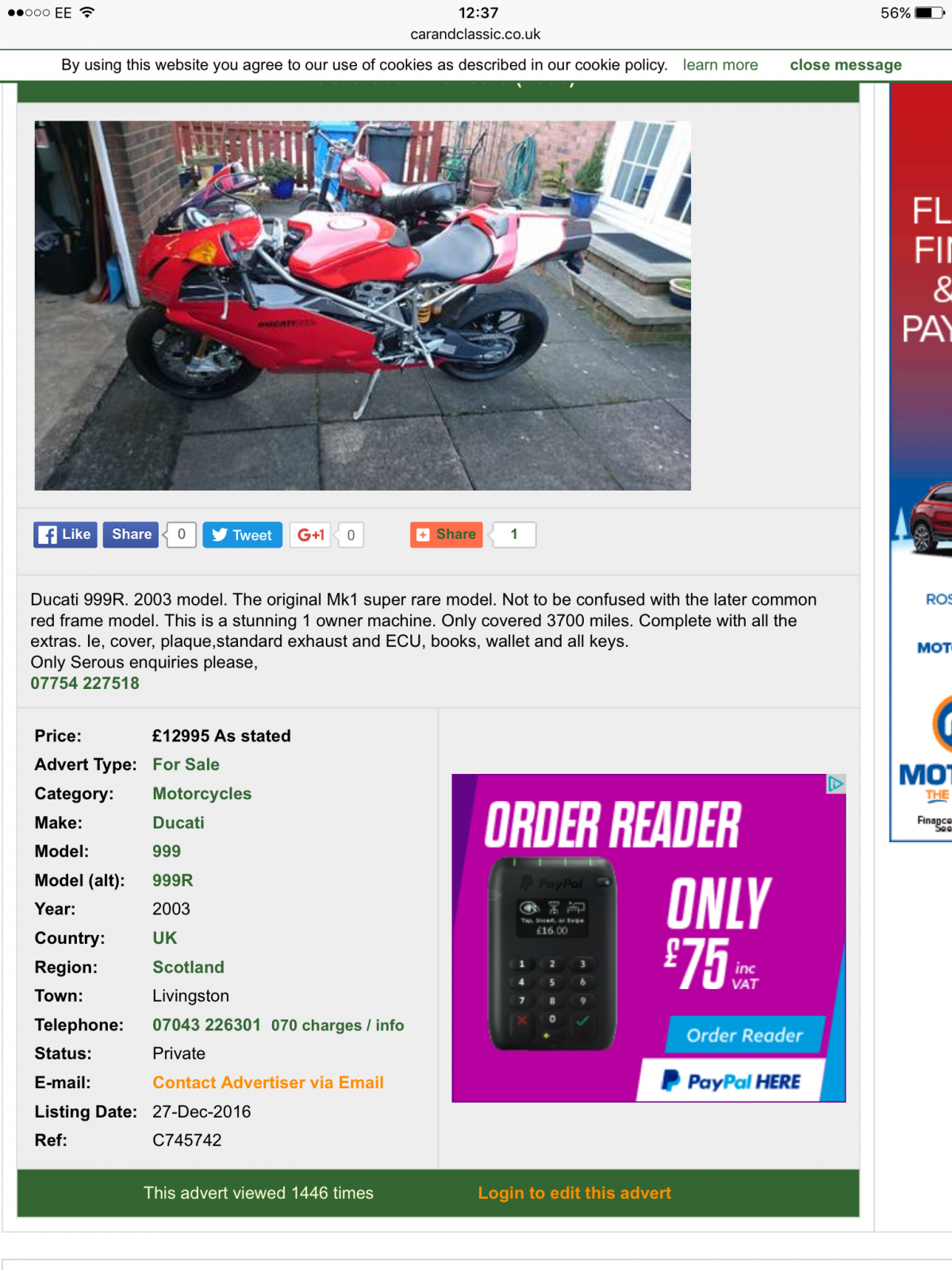View all Ducati make listings
952x1270 pixels.
tap(178, 822)
